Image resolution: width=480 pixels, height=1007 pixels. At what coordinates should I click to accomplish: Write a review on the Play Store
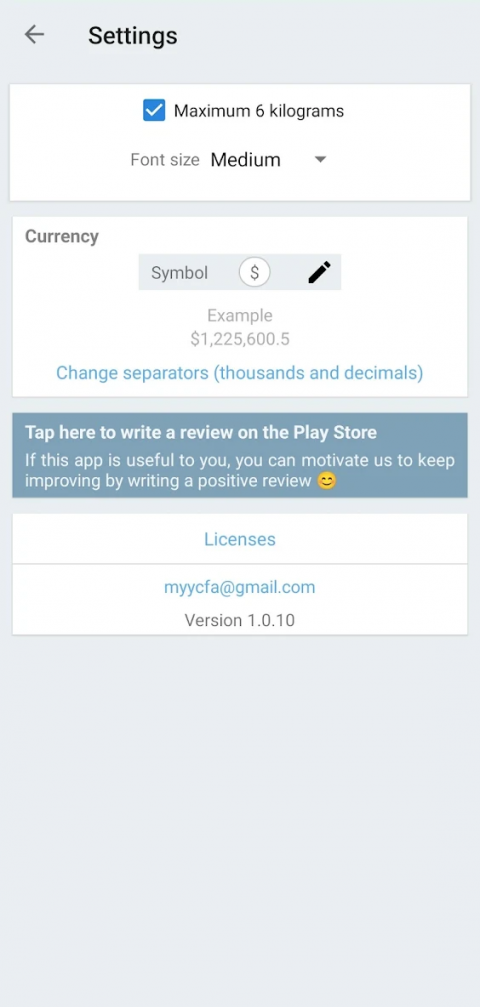[240, 455]
